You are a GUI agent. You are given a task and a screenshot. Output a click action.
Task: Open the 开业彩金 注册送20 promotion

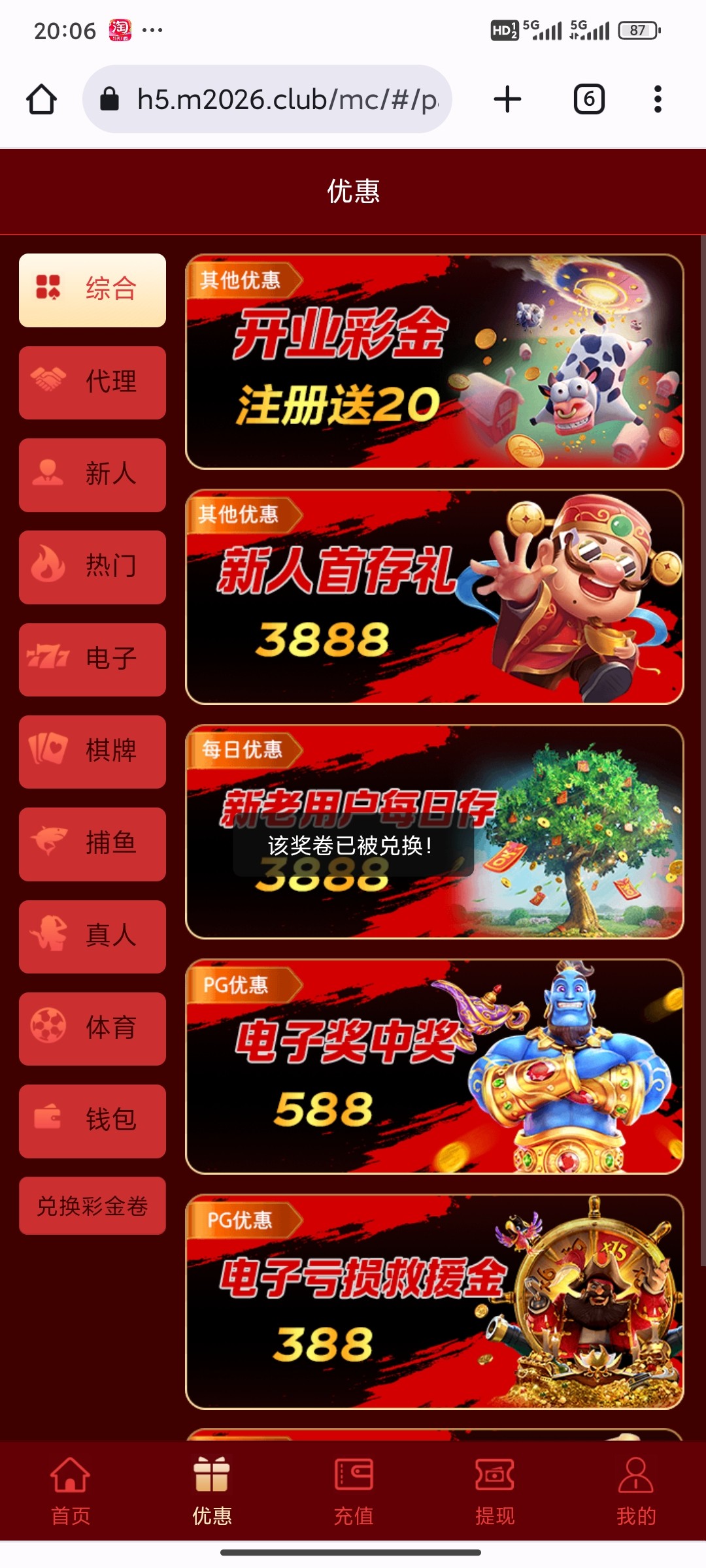tap(434, 361)
